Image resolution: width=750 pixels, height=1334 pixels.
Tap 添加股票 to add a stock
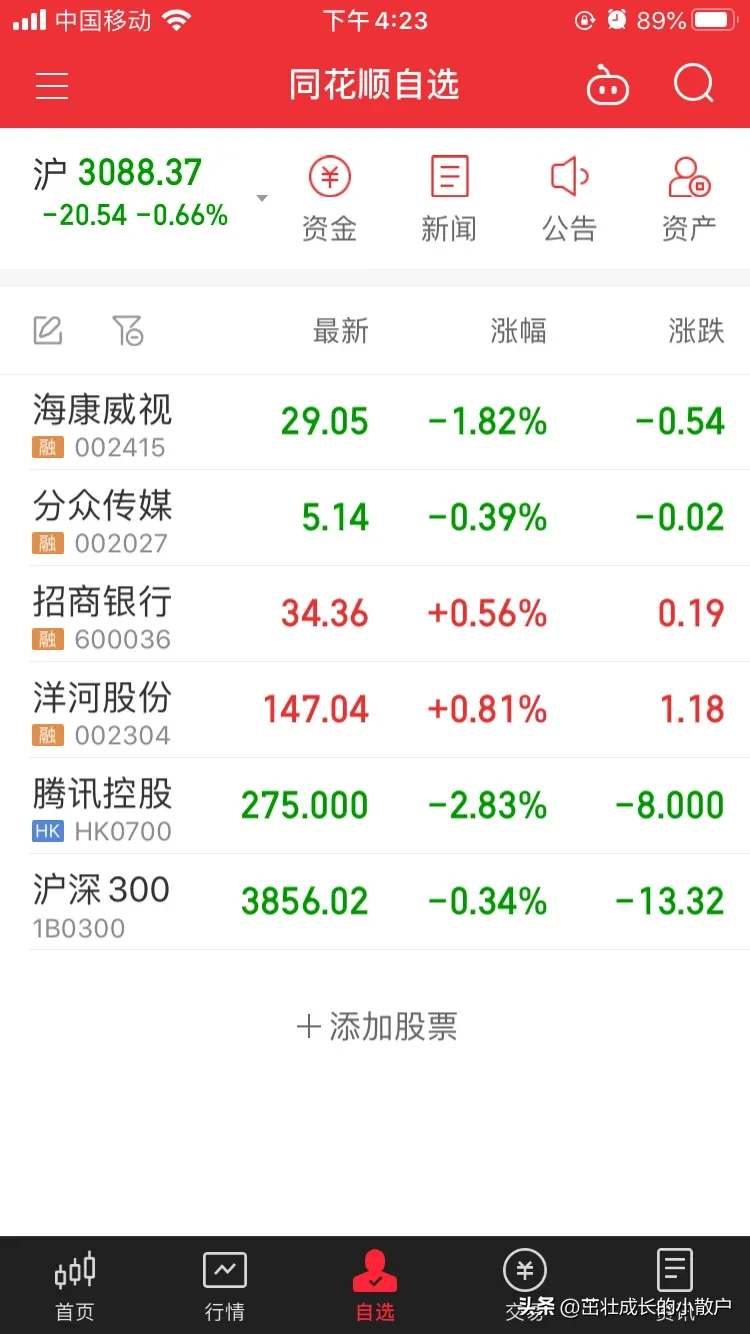point(376,1026)
